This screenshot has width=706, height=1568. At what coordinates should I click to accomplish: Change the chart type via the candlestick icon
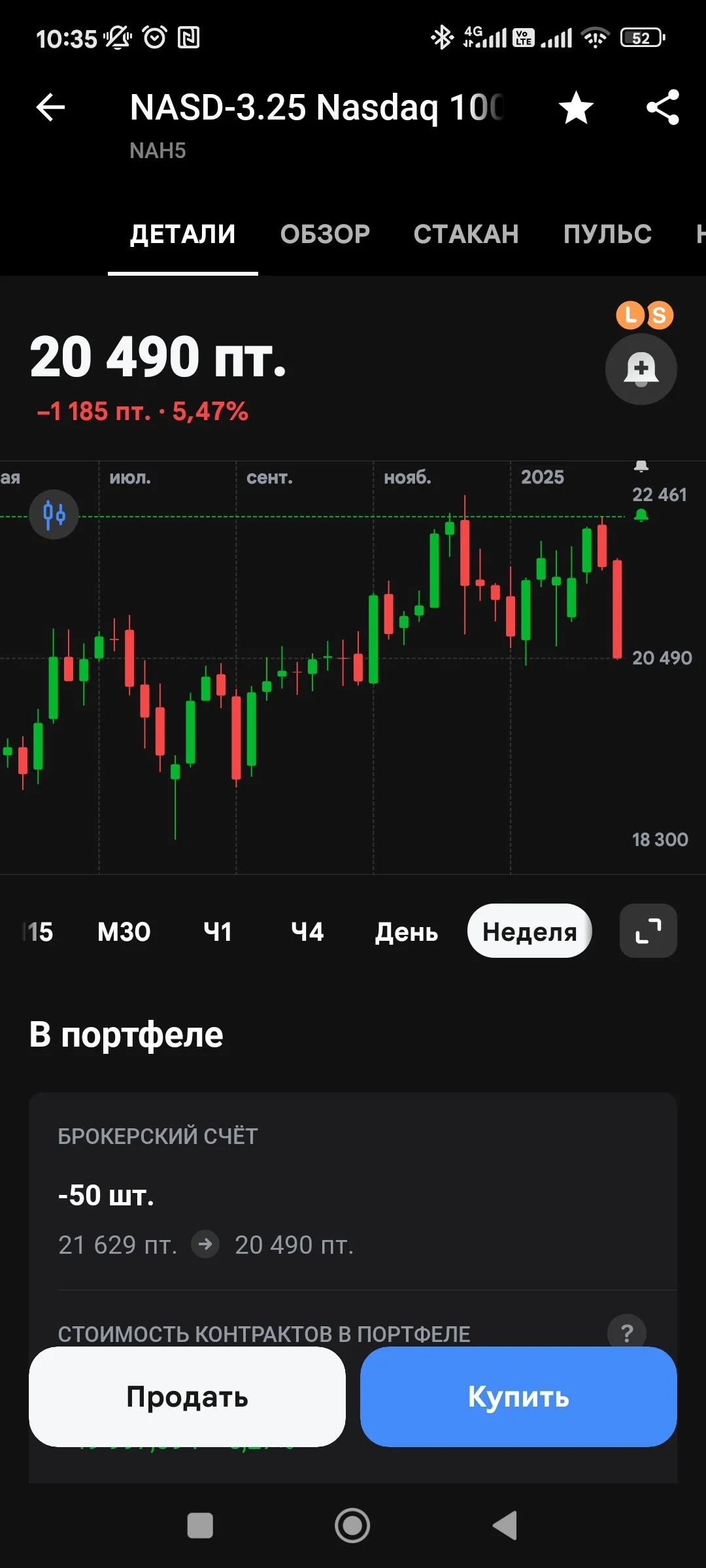(x=54, y=515)
